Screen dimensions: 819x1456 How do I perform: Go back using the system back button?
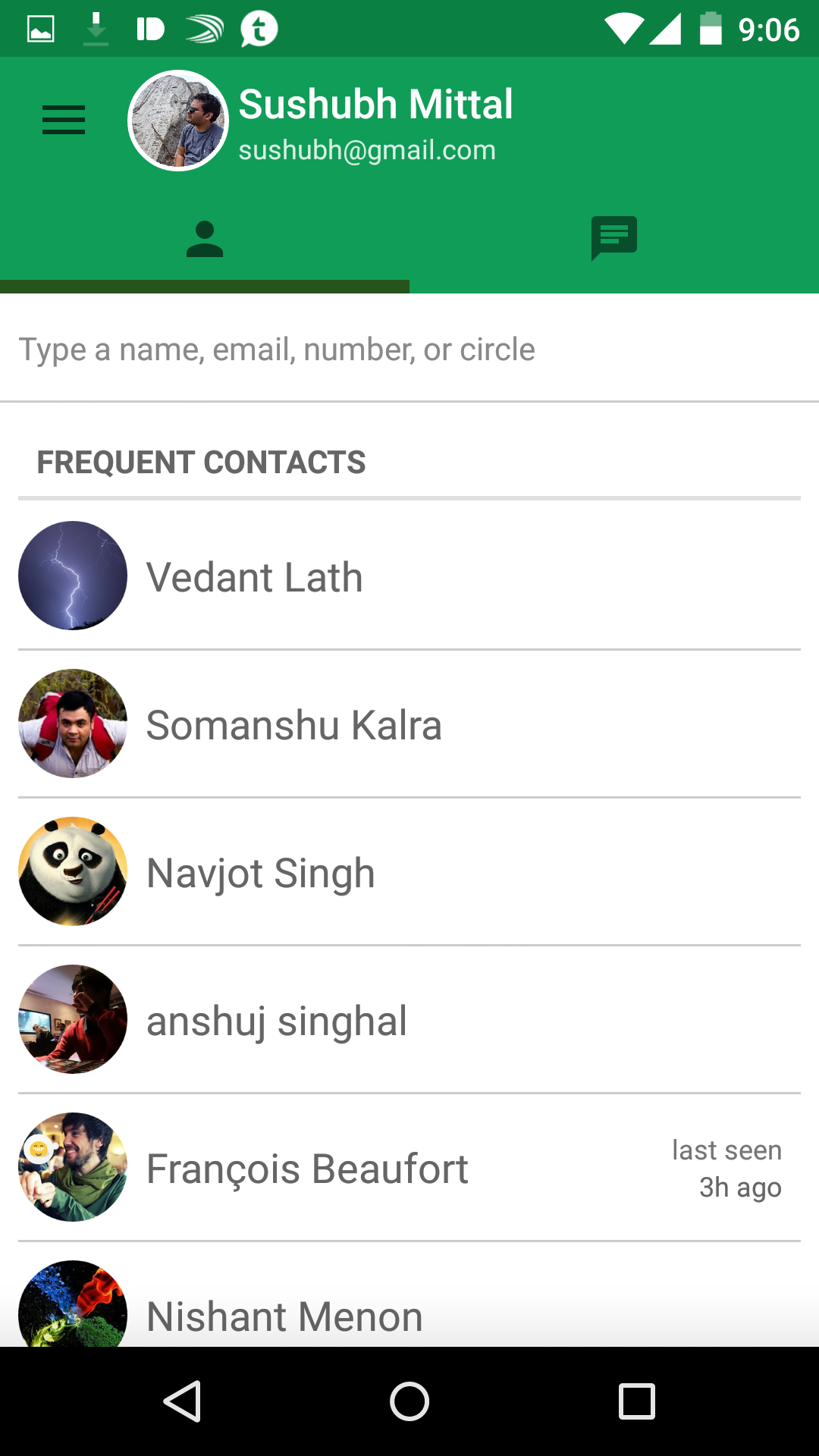pyautogui.click(x=182, y=1401)
